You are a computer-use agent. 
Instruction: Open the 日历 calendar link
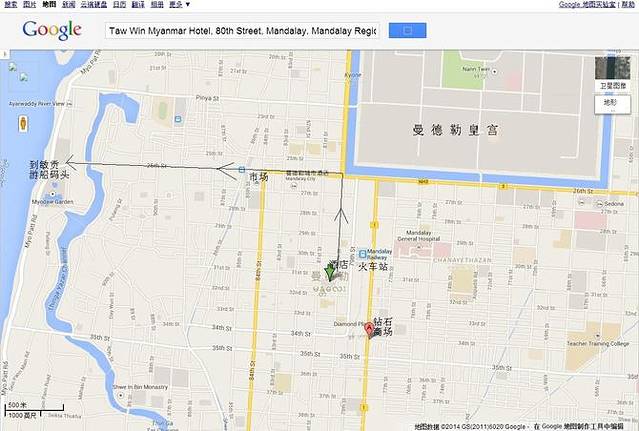[x=119, y=5]
